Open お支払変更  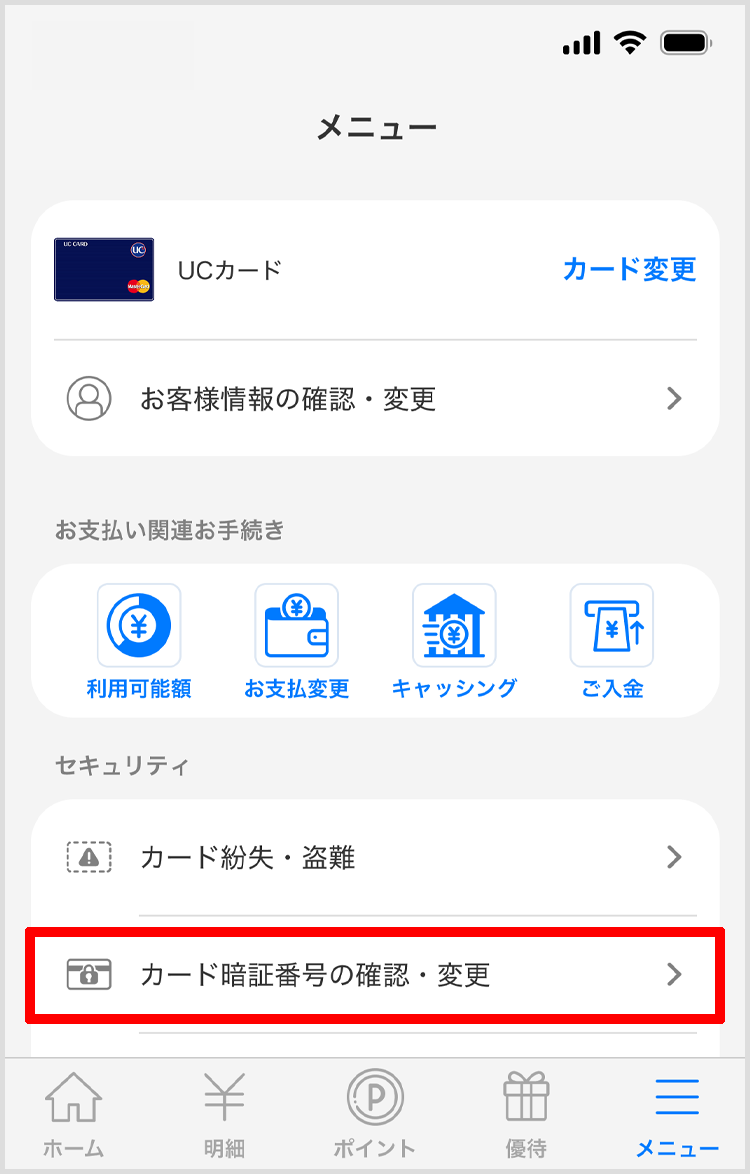(x=296, y=642)
